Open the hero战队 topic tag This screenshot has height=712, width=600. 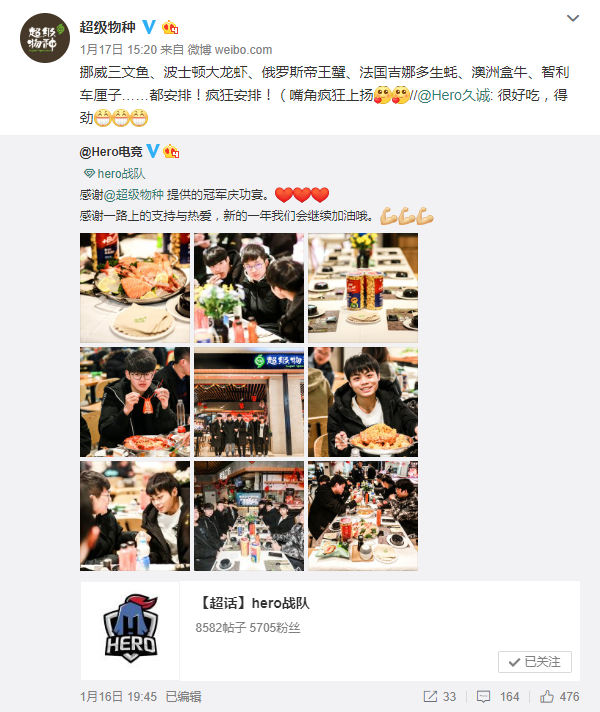click(121, 173)
